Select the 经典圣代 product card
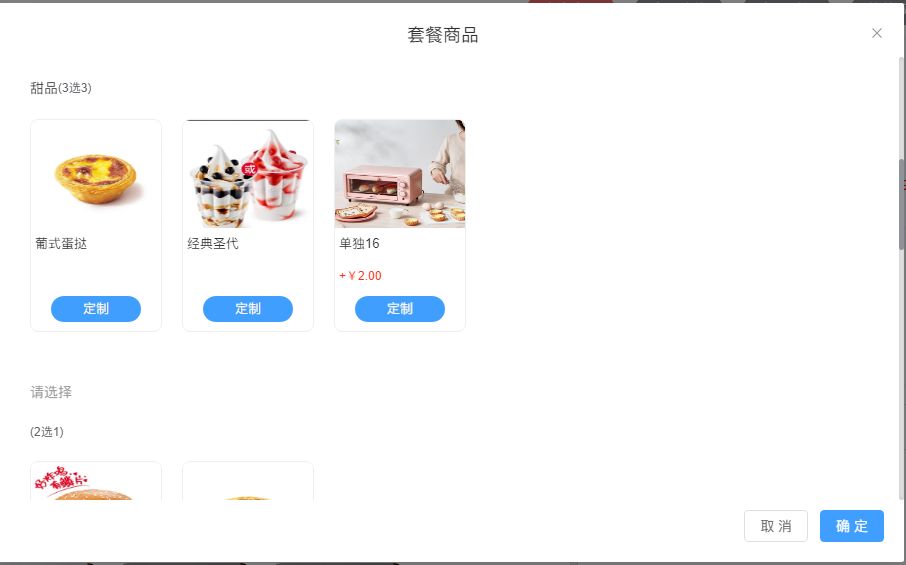 [x=248, y=175]
